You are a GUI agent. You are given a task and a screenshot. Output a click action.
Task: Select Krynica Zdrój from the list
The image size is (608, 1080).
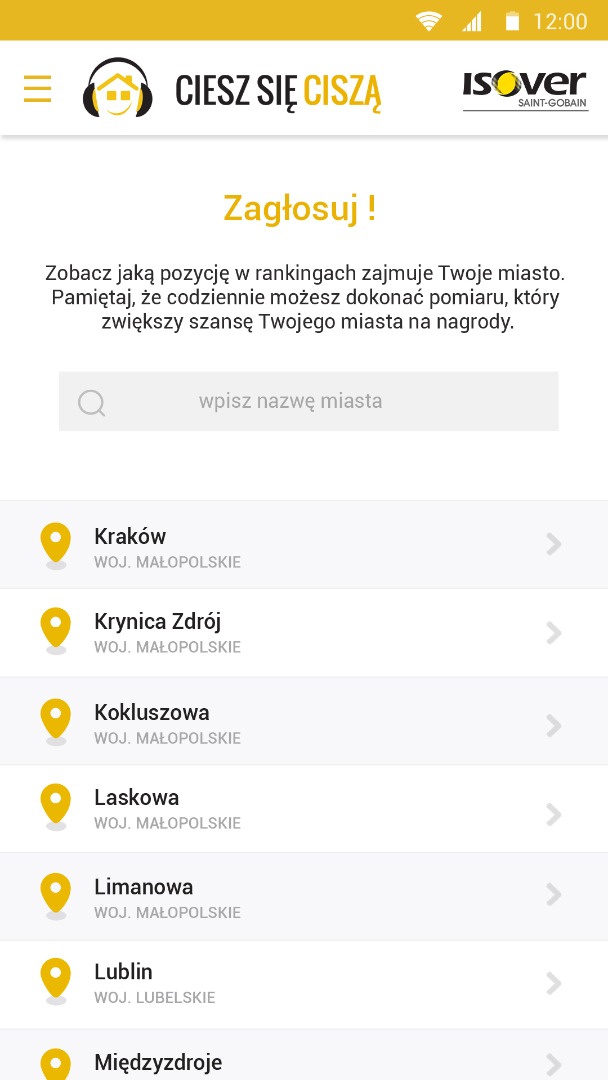304,632
